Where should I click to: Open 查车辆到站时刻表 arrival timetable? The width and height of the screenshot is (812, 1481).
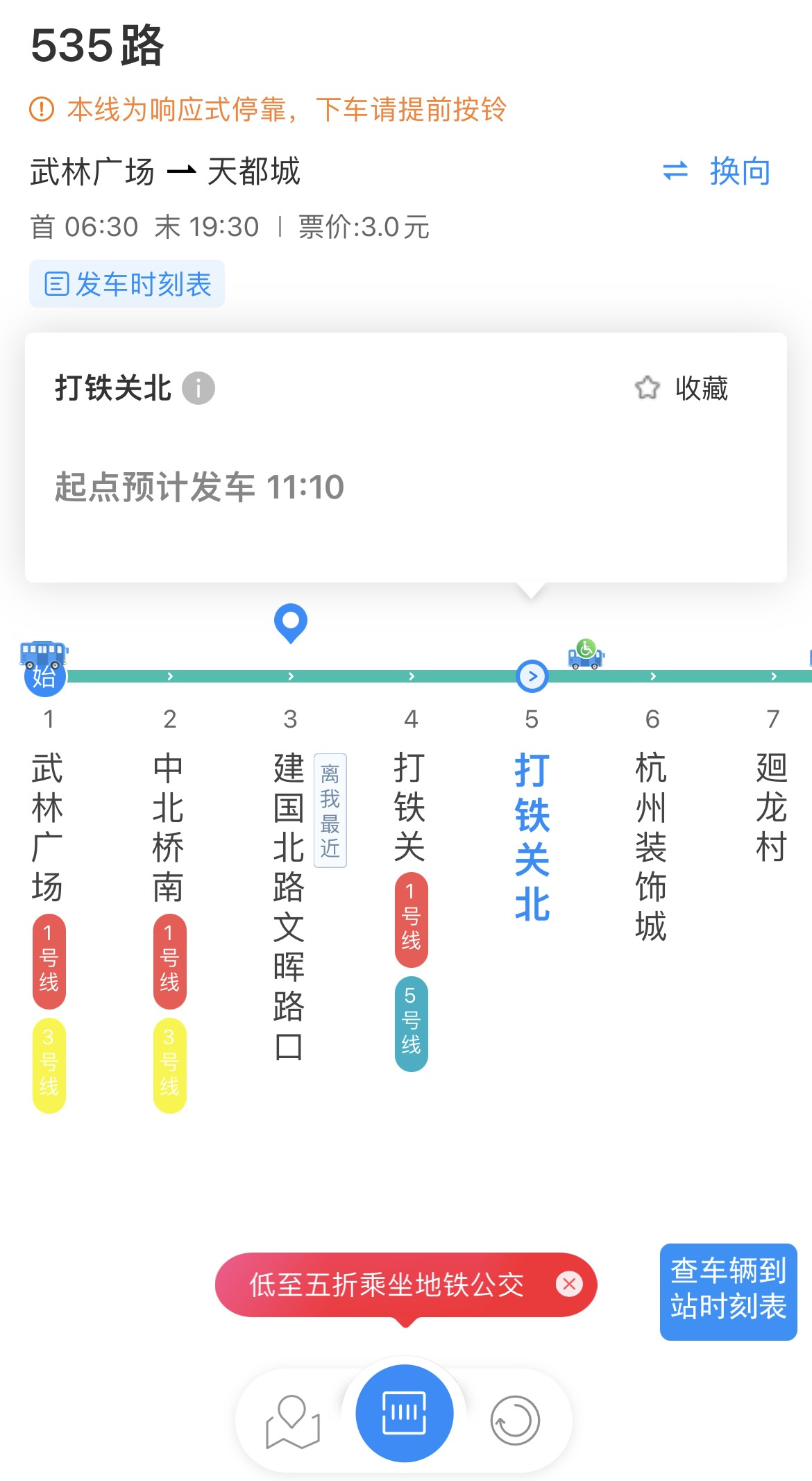(x=728, y=1291)
